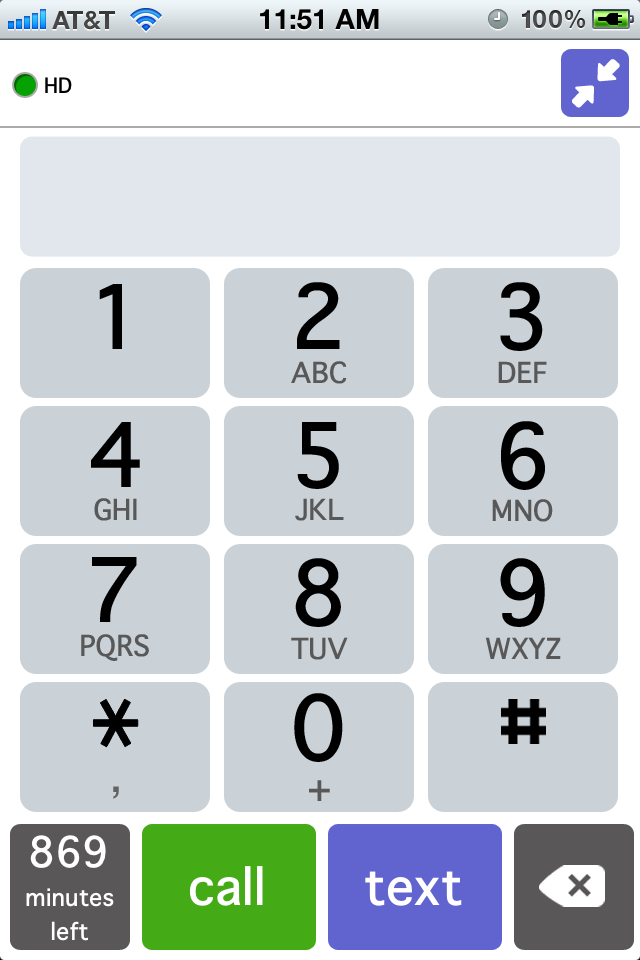
Task: Enter 5 using the JKL key
Action: tap(319, 471)
